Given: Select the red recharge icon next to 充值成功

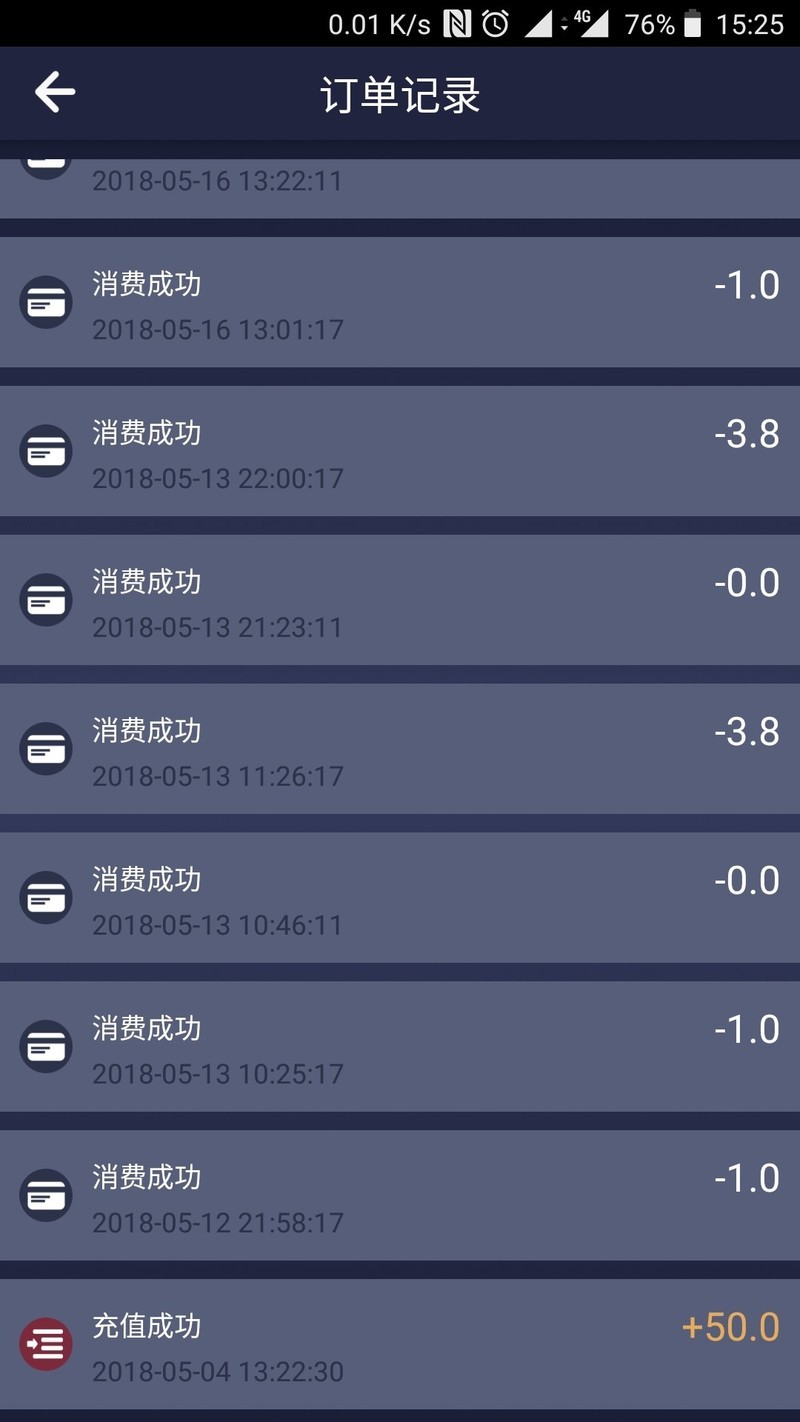Looking at the screenshot, I should [45, 1344].
